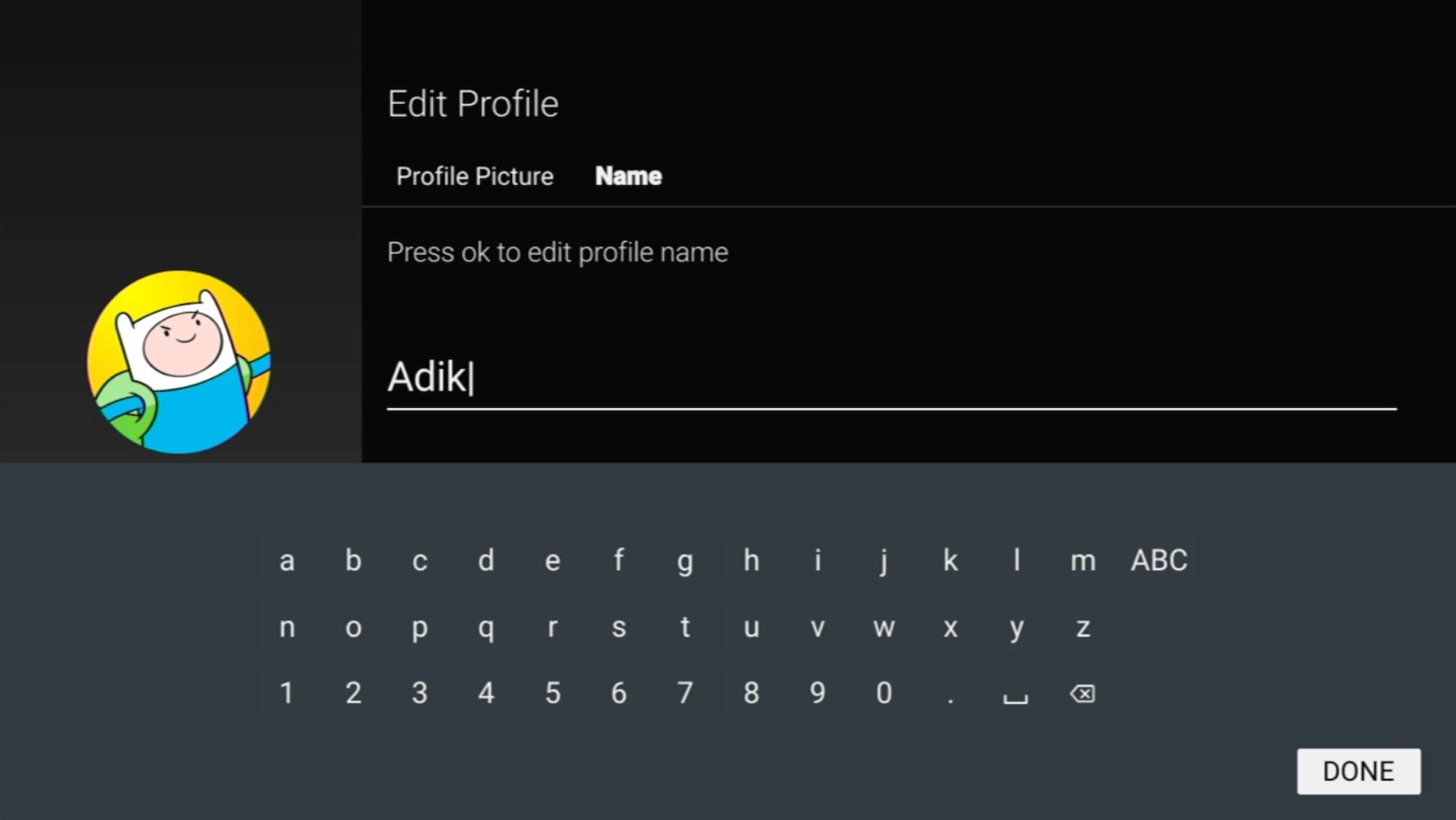
Task: Switch to the Profile Picture tab
Action: tap(475, 176)
